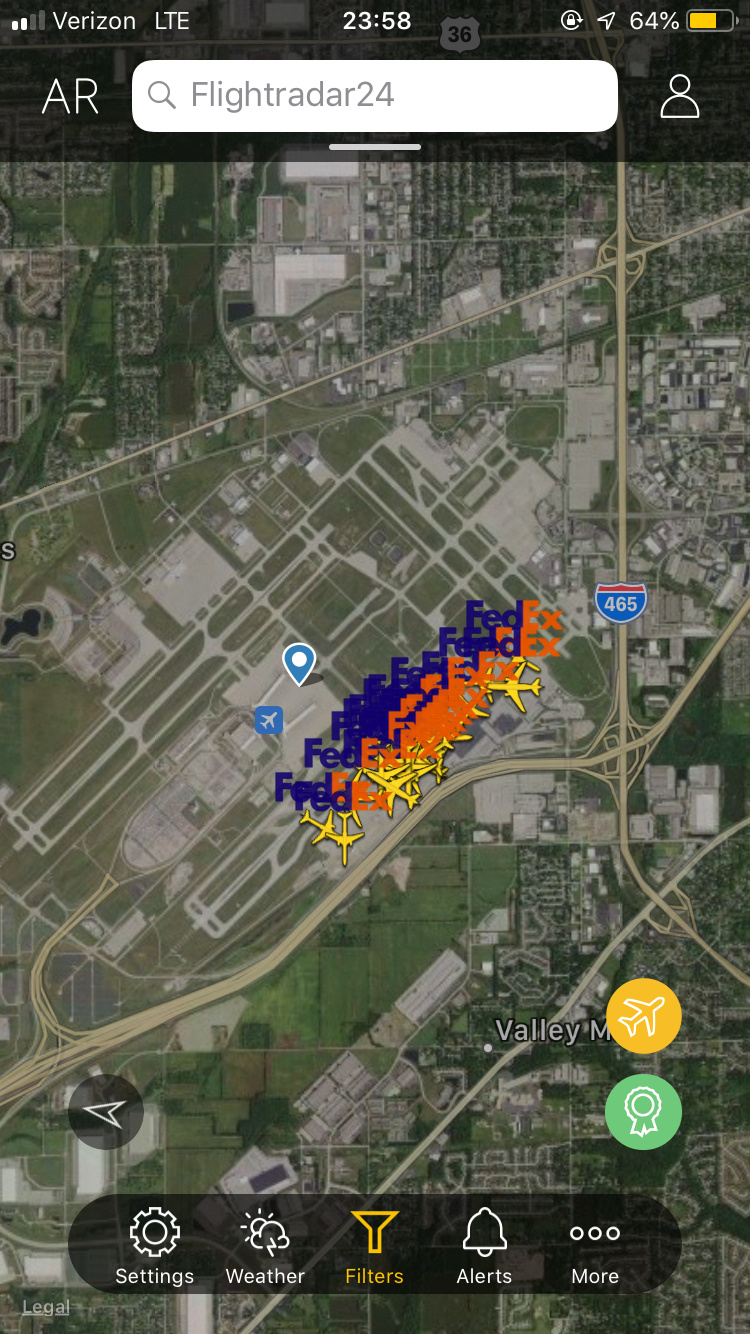
Task: Open the More options menu
Action: click(x=595, y=1246)
